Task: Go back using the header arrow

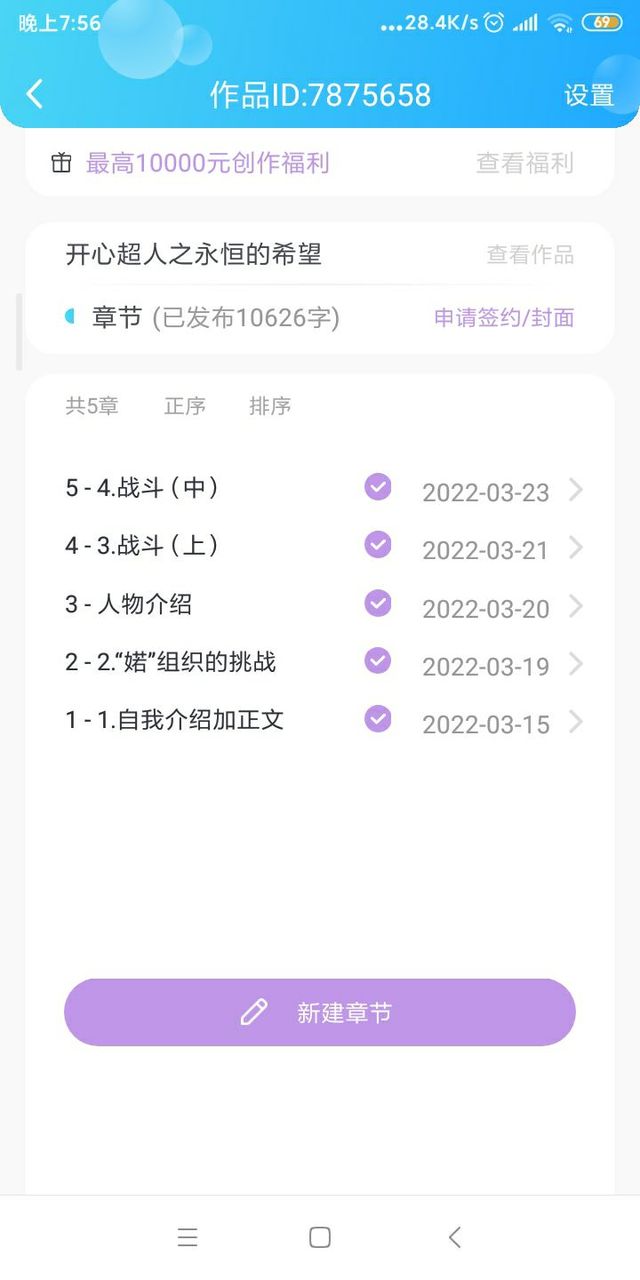Action: coord(35,94)
